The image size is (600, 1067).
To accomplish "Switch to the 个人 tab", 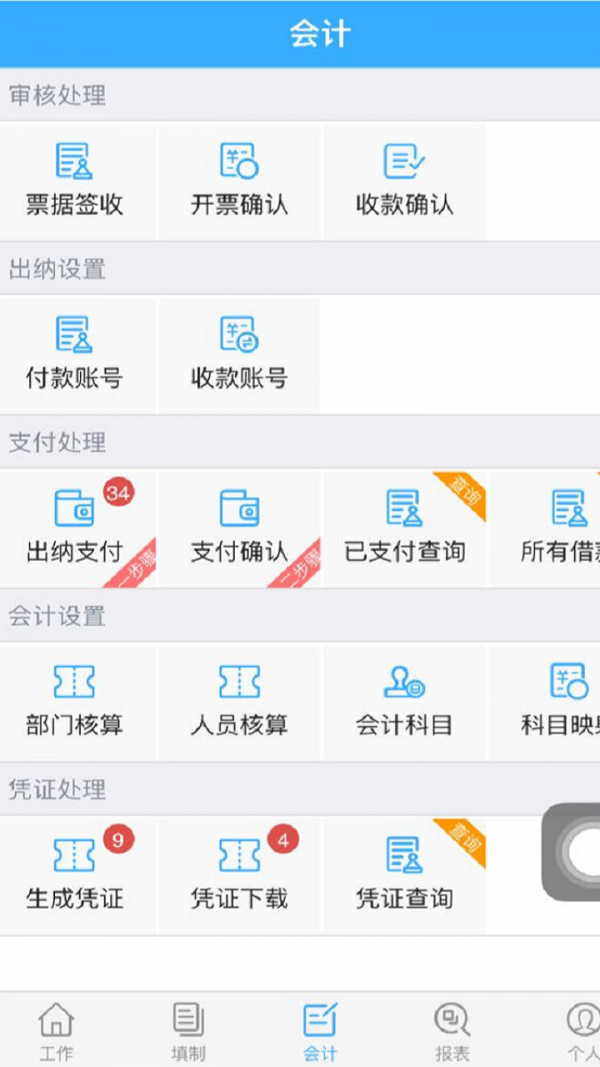I will coord(582,1031).
